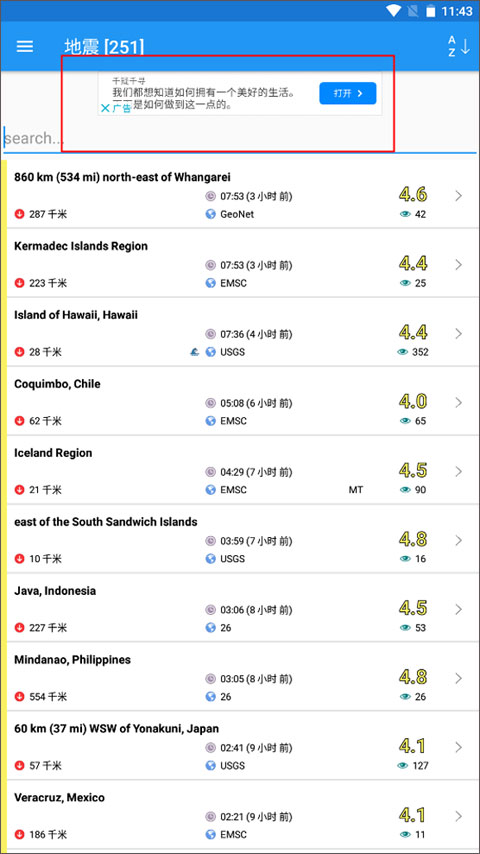Image resolution: width=480 pixels, height=854 pixels.
Task: Open the Yonakuni, Japan earthquake row
Action: [x=240, y=746]
